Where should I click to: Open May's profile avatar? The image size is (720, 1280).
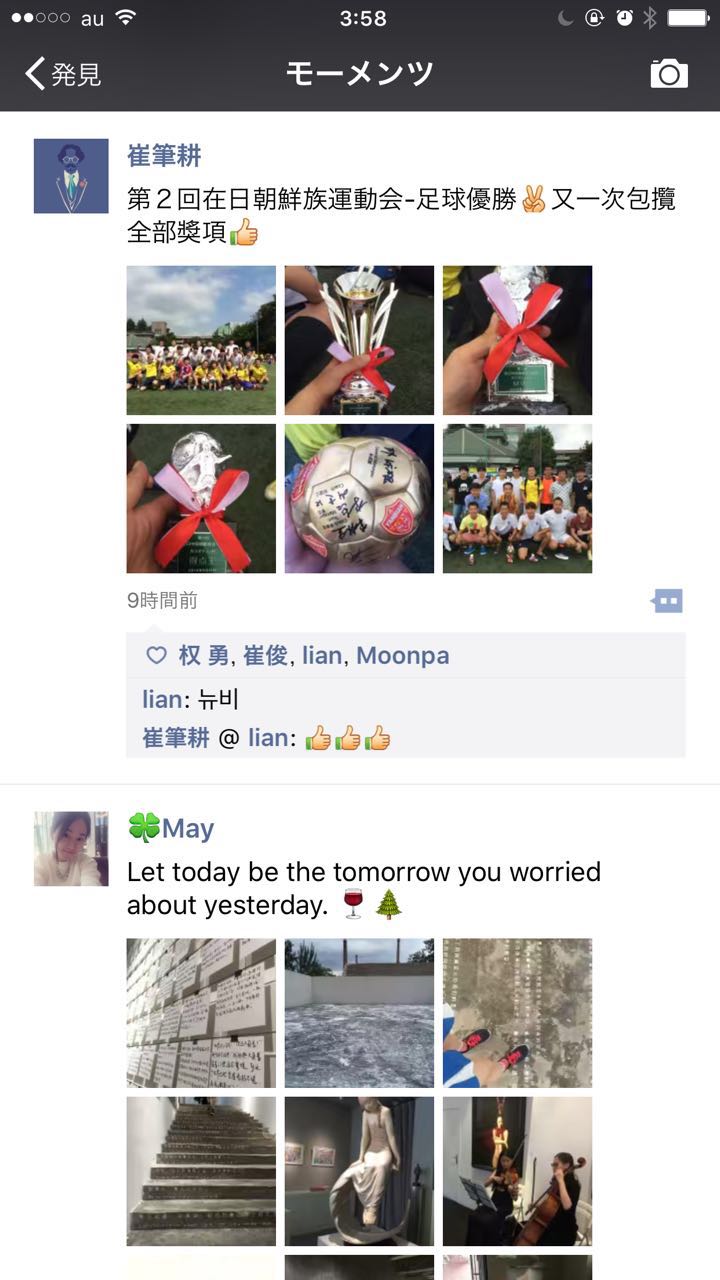point(71,848)
